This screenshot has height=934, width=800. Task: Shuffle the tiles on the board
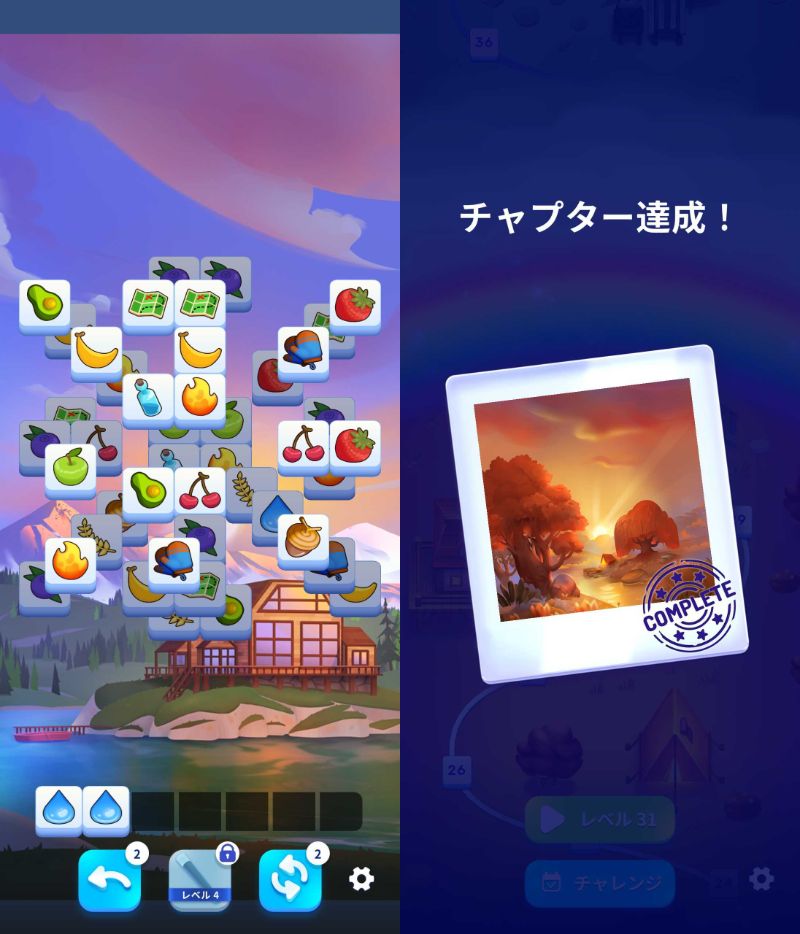coord(288,879)
